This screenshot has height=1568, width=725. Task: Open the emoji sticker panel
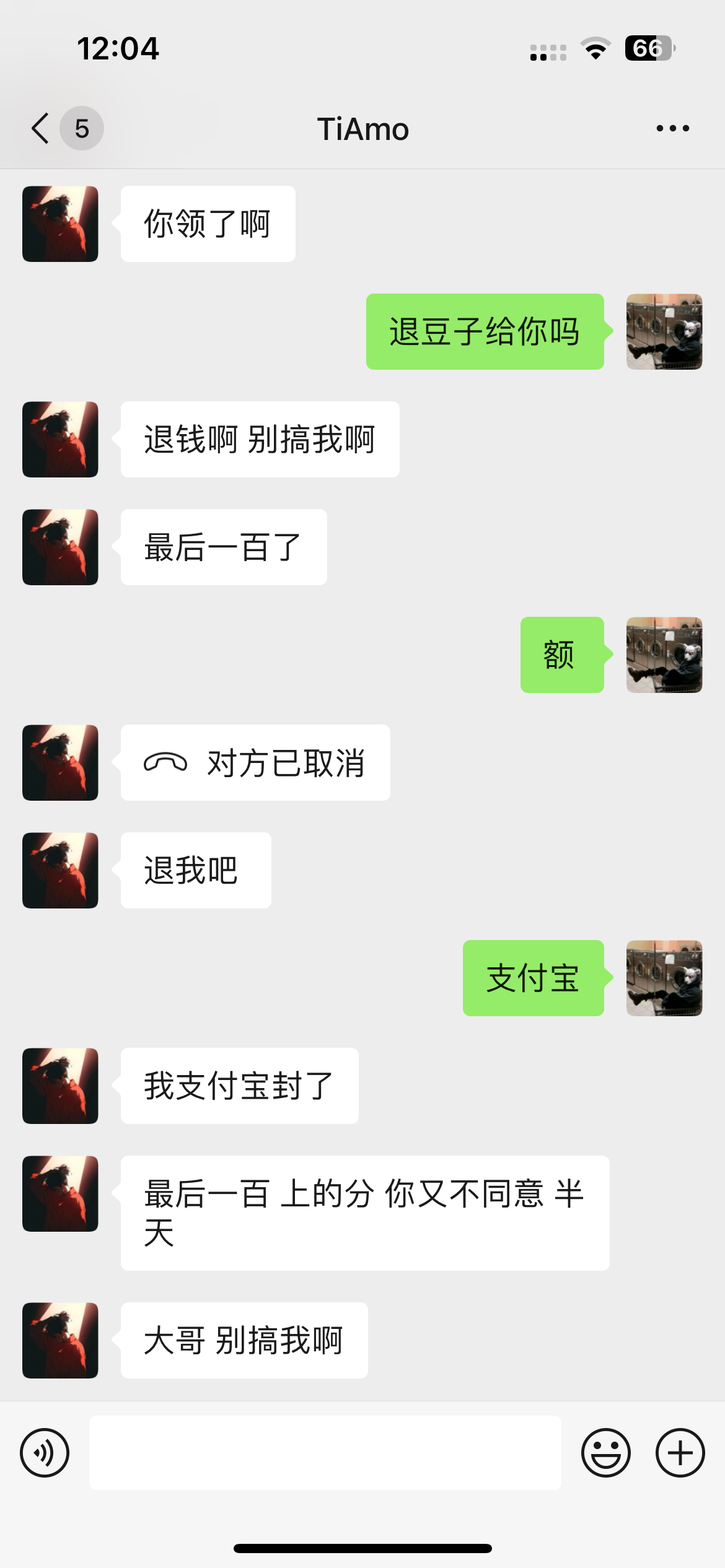click(605, 1453)
